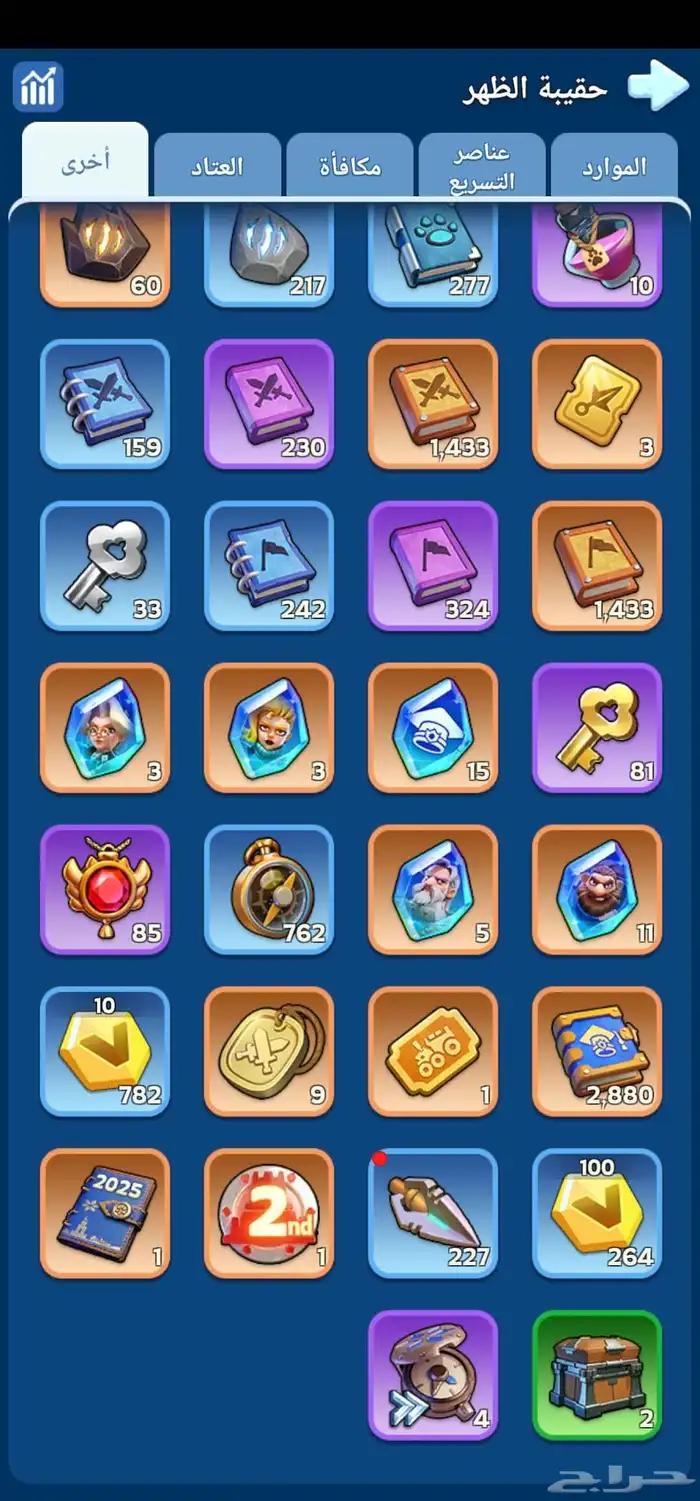The height and width of the screenshot is (1501, 700).
Task: Open the مكافأة tab
Action: (x=350, y=167)
